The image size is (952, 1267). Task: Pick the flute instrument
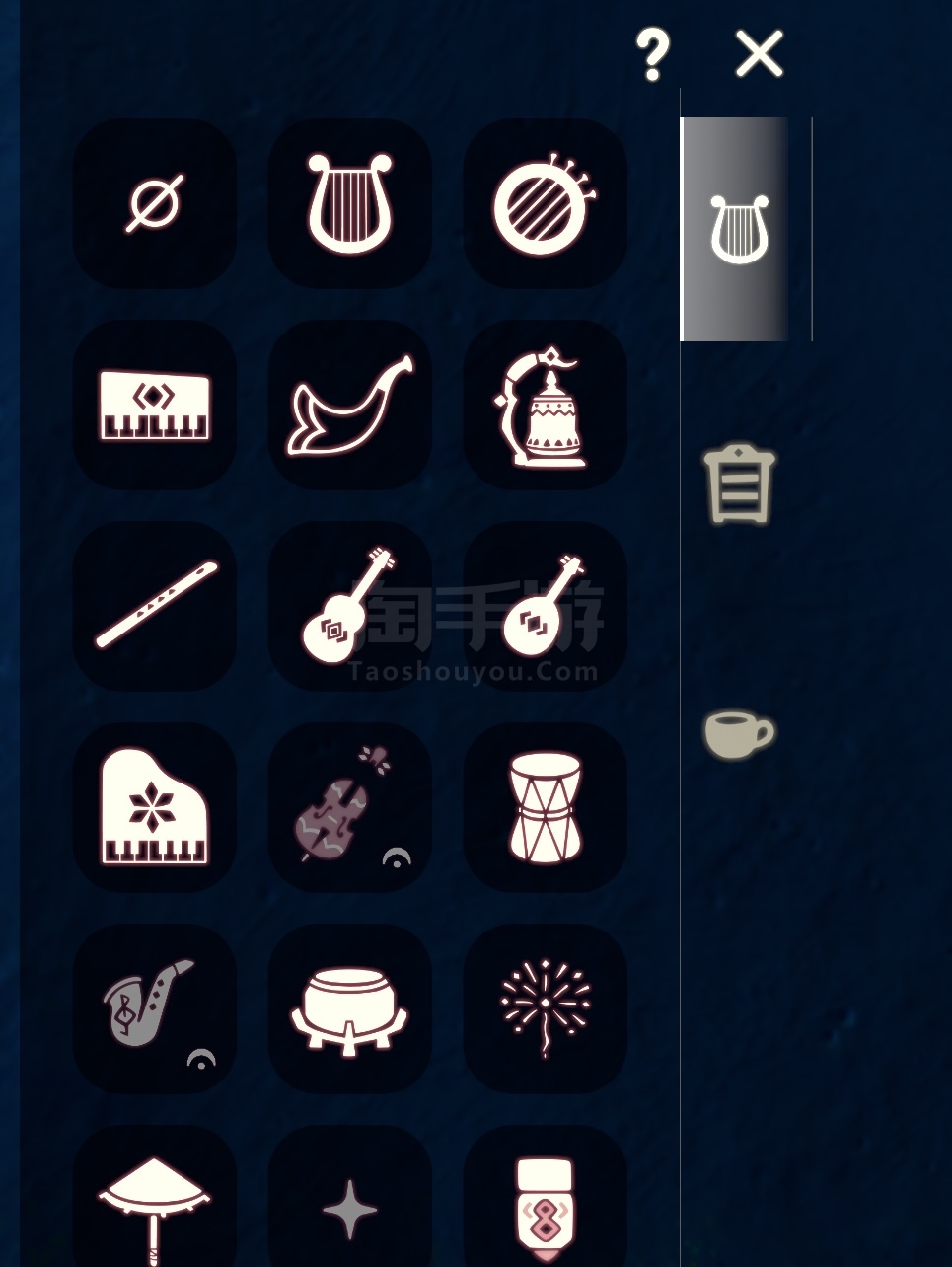(x=155, y=606)
